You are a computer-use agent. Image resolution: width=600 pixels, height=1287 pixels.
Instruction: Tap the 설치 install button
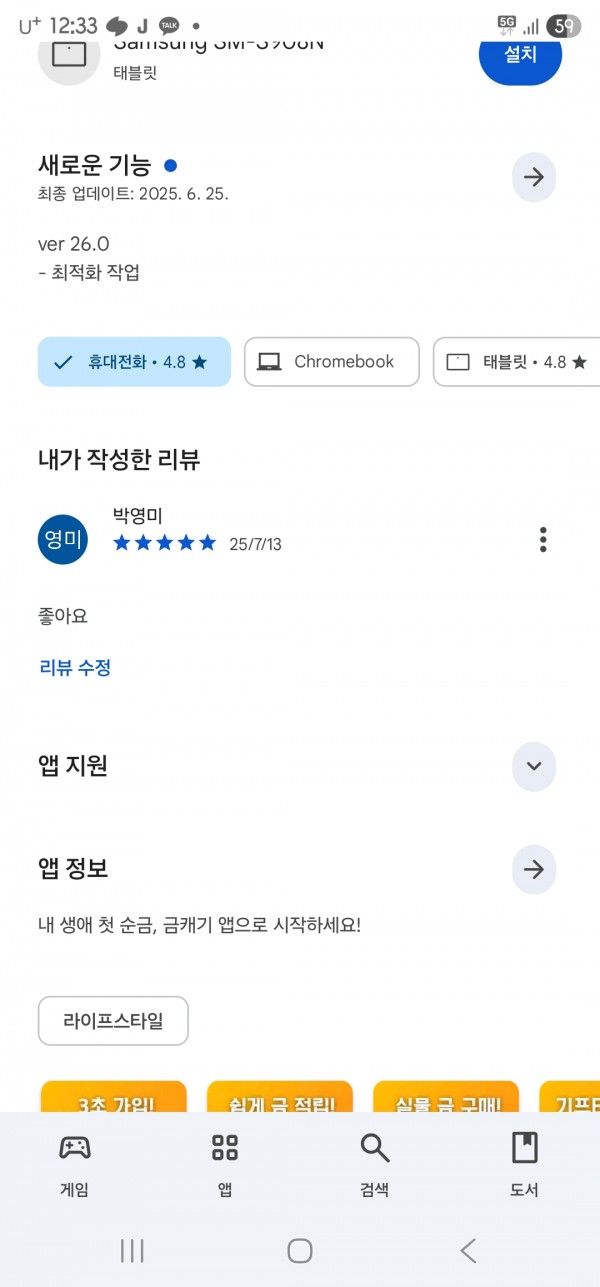tap(520, 57)
